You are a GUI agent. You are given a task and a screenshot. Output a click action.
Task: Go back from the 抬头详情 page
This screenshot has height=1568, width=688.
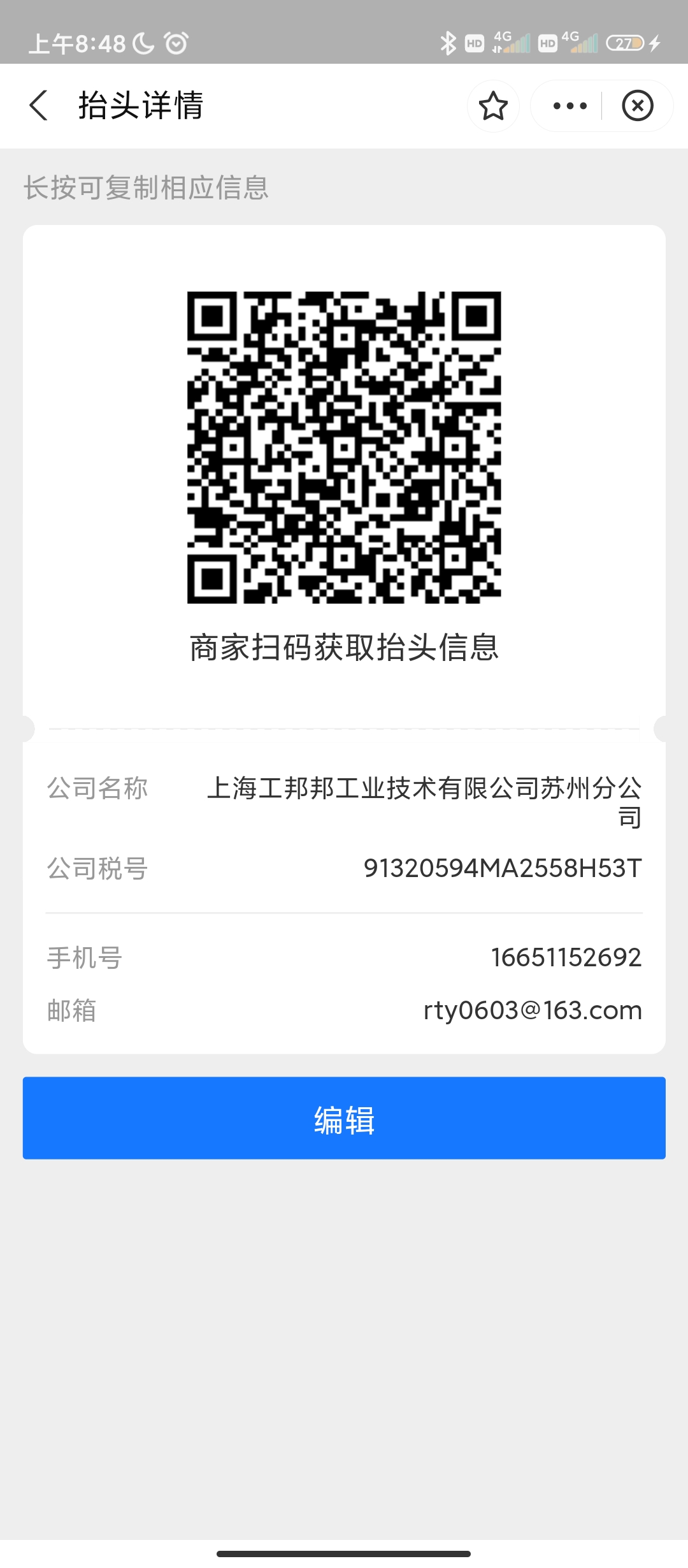pyautogui.click(x=39, y=105)
